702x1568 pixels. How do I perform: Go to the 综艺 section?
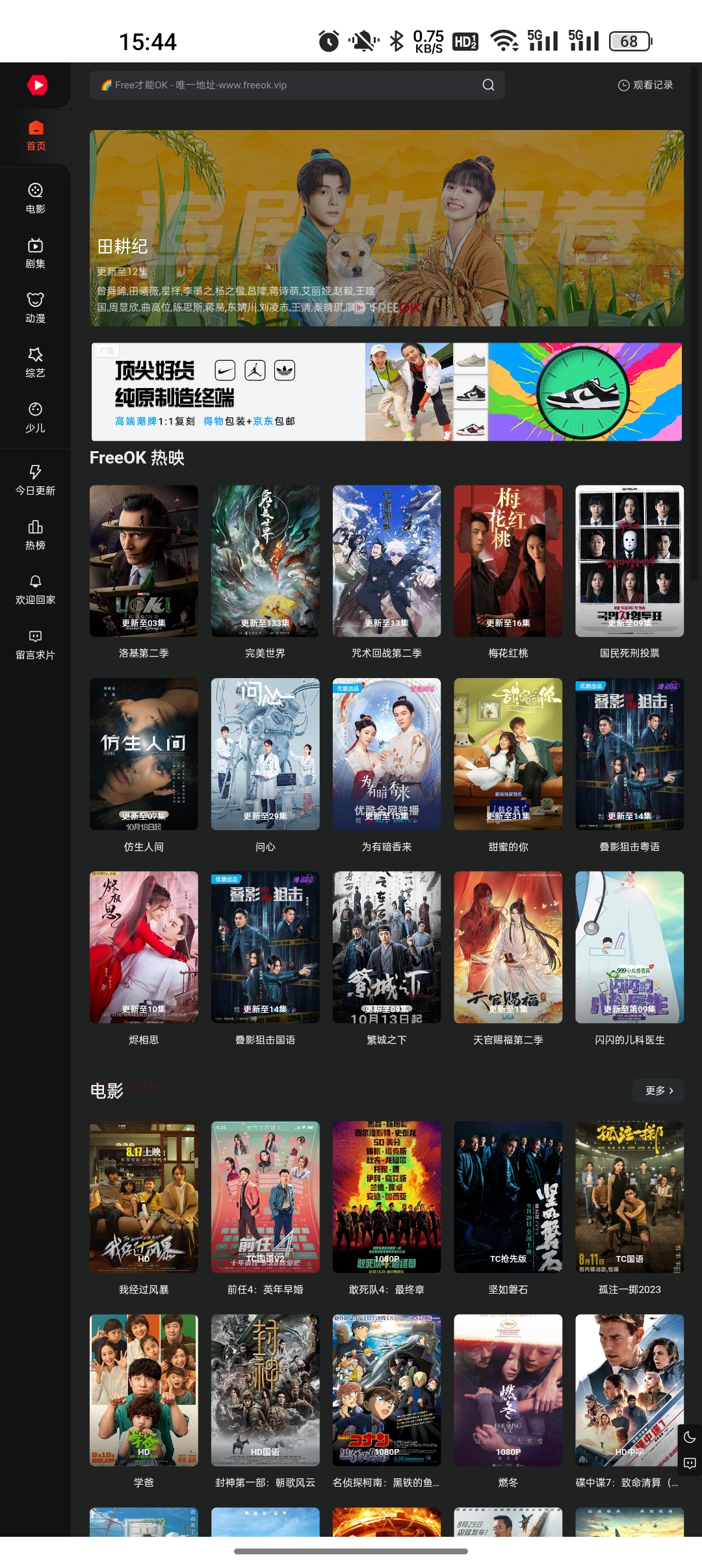tap(35, 362)
